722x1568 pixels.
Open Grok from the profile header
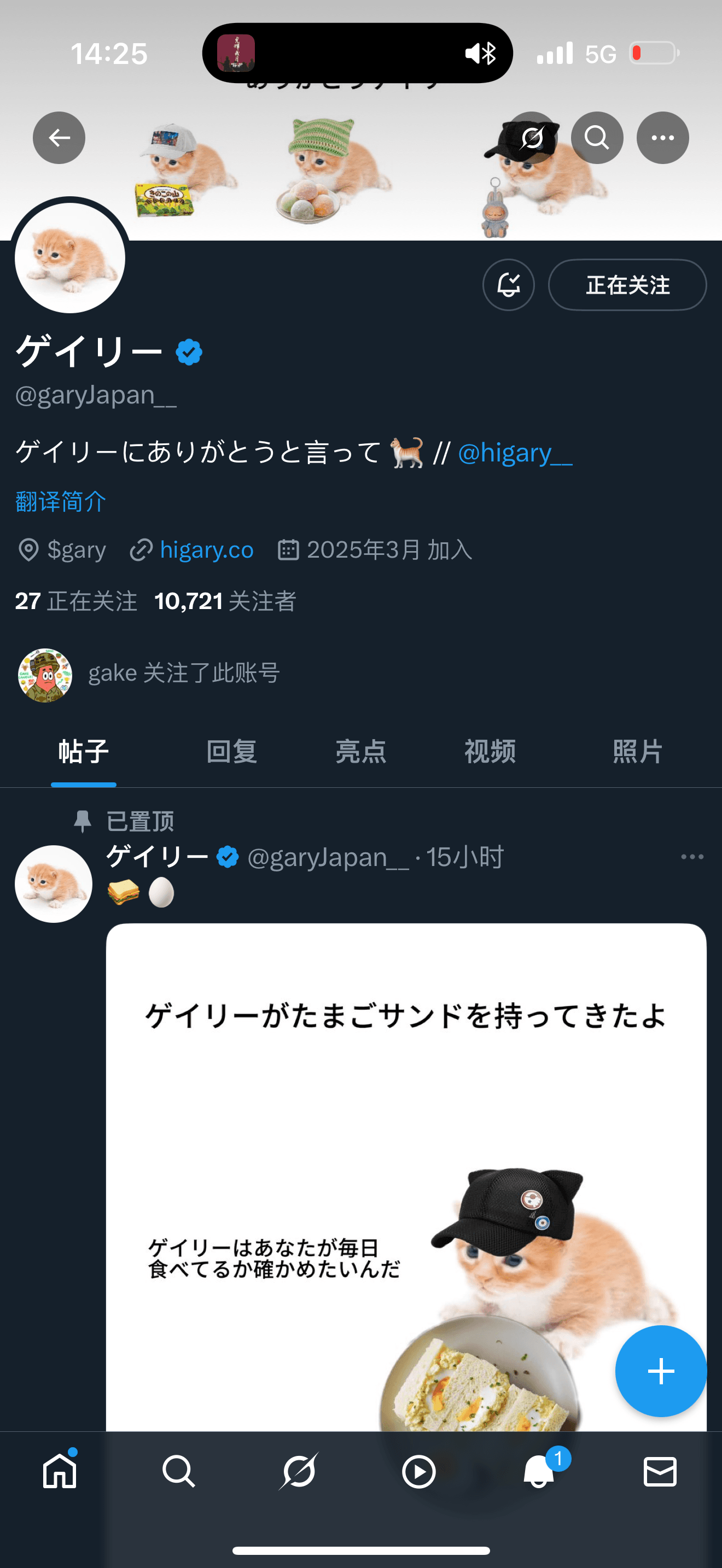(x=532, y=138)
